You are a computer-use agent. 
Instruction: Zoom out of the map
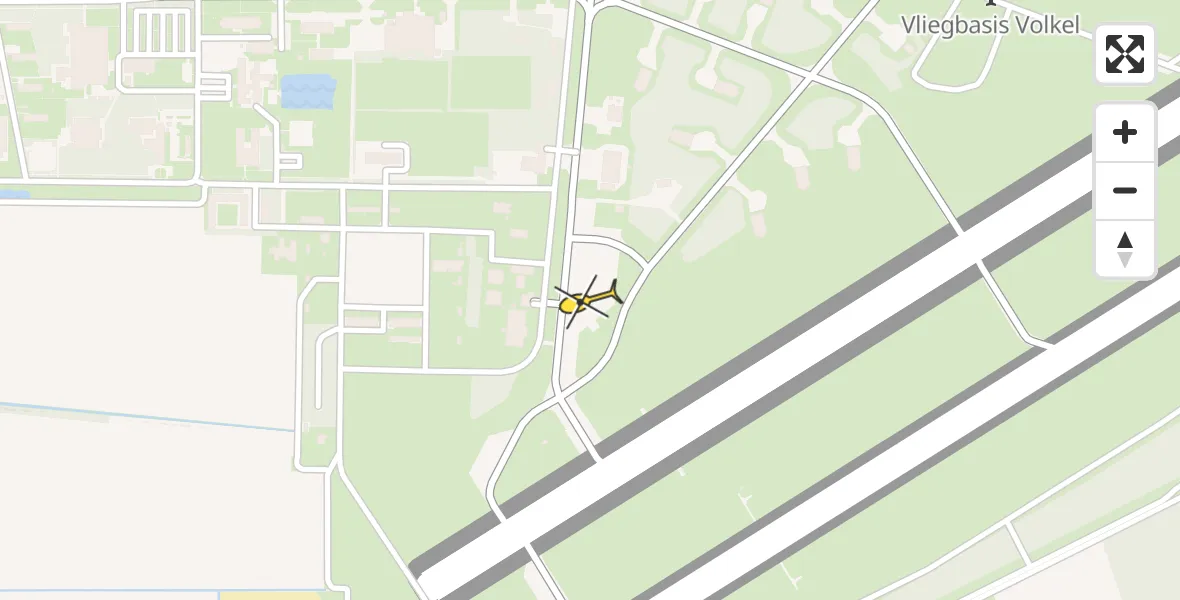pos(1125,190)
